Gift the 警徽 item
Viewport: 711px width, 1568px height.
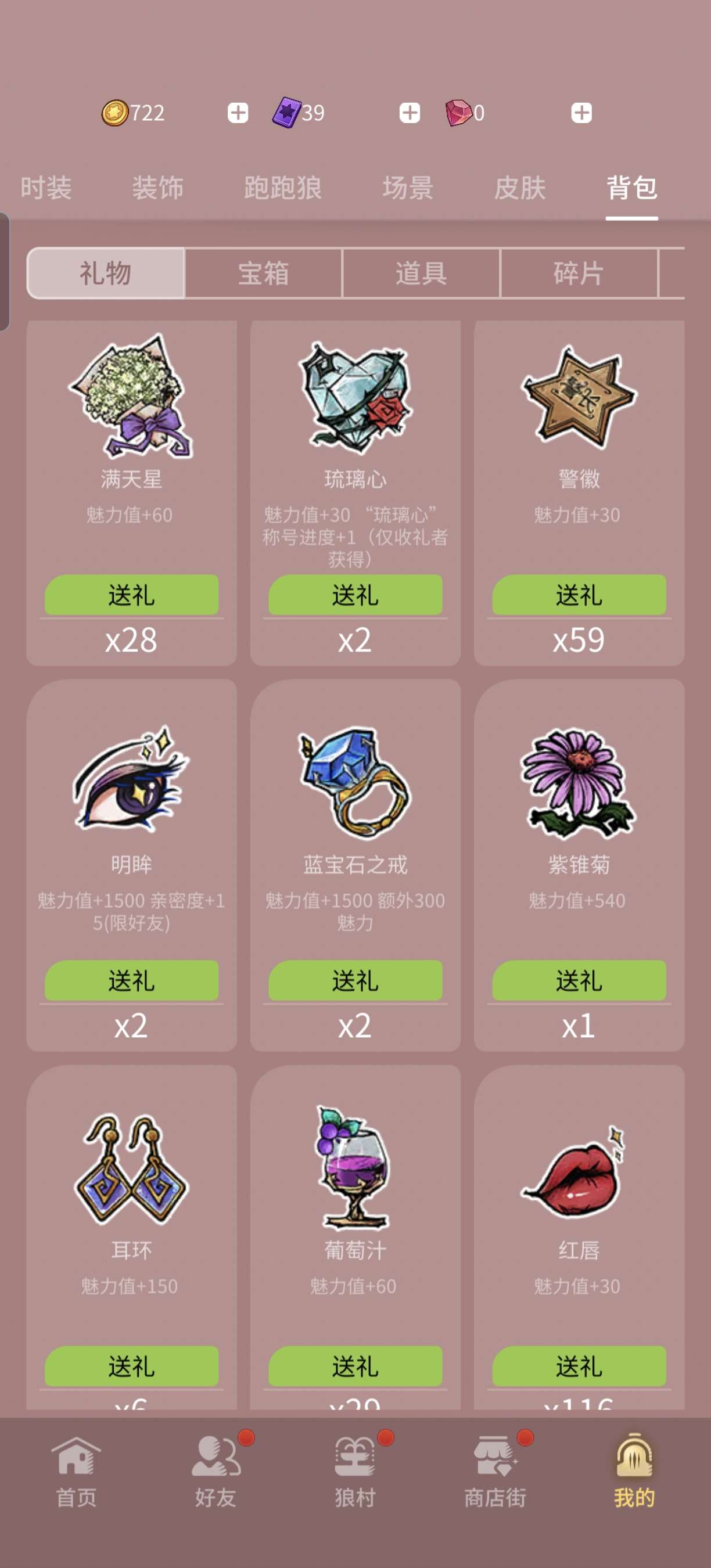[579, 595]
